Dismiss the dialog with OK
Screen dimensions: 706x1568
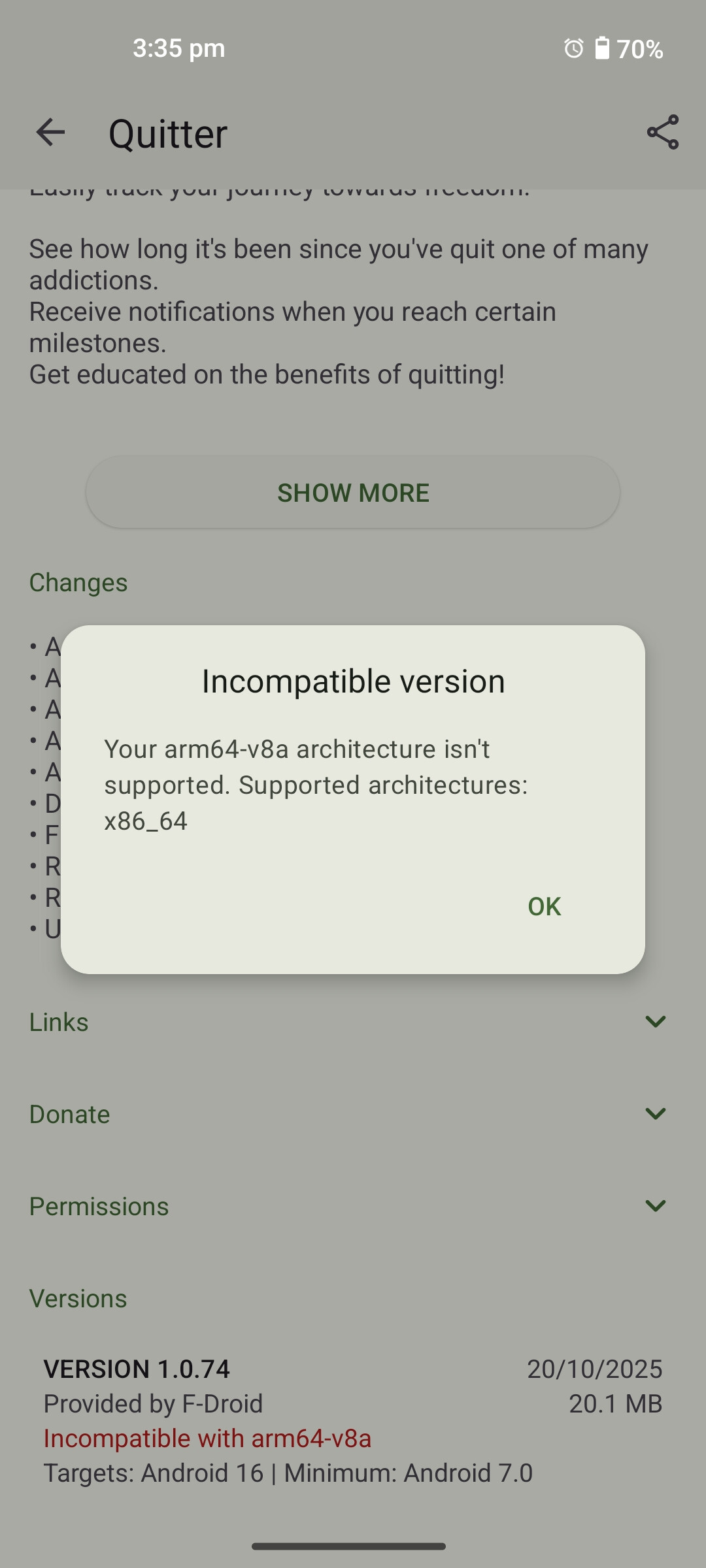coord(544,906)
